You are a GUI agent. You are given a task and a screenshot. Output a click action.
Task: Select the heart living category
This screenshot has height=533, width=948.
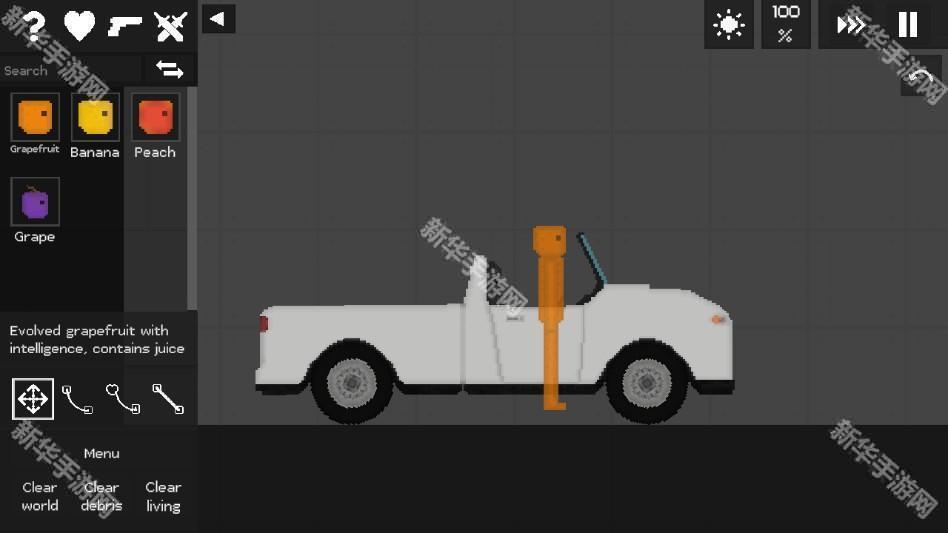coord(79,26)
